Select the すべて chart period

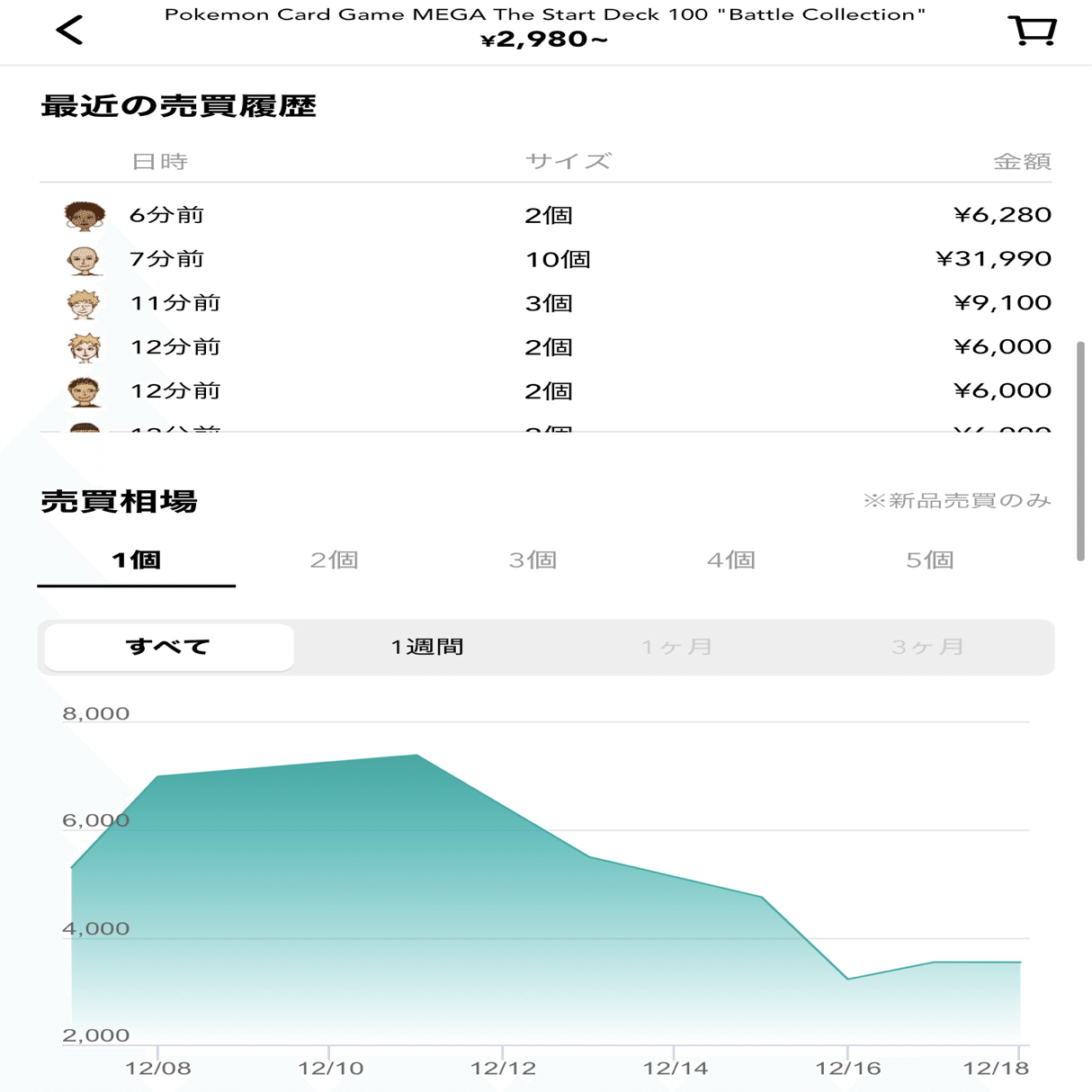click(x=169, y=647)
